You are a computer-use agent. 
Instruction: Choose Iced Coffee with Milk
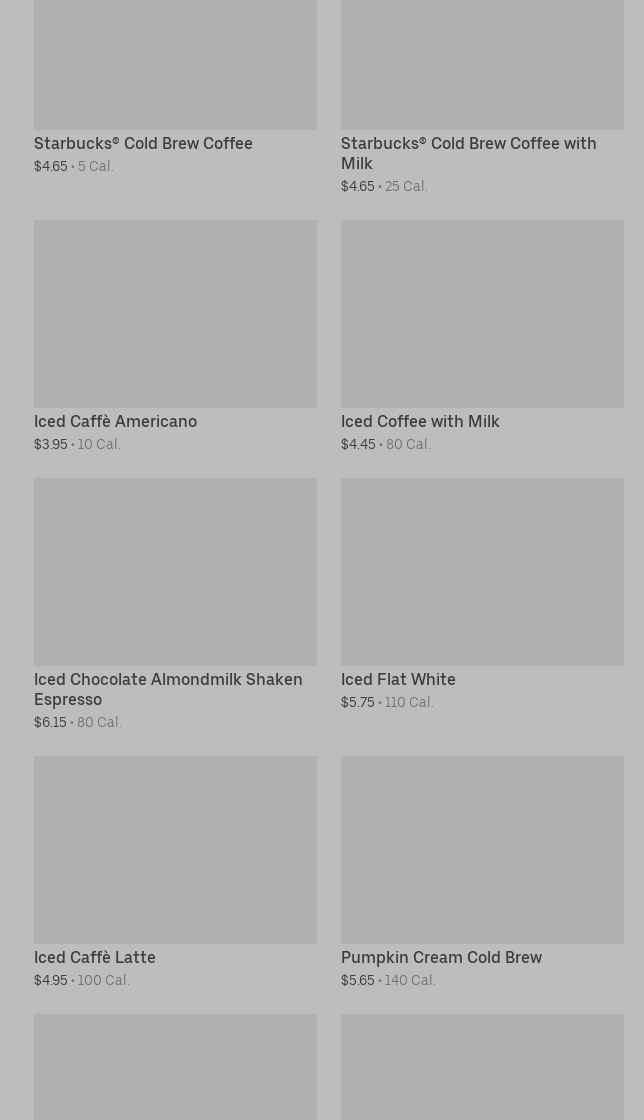(x=482, y=336)
